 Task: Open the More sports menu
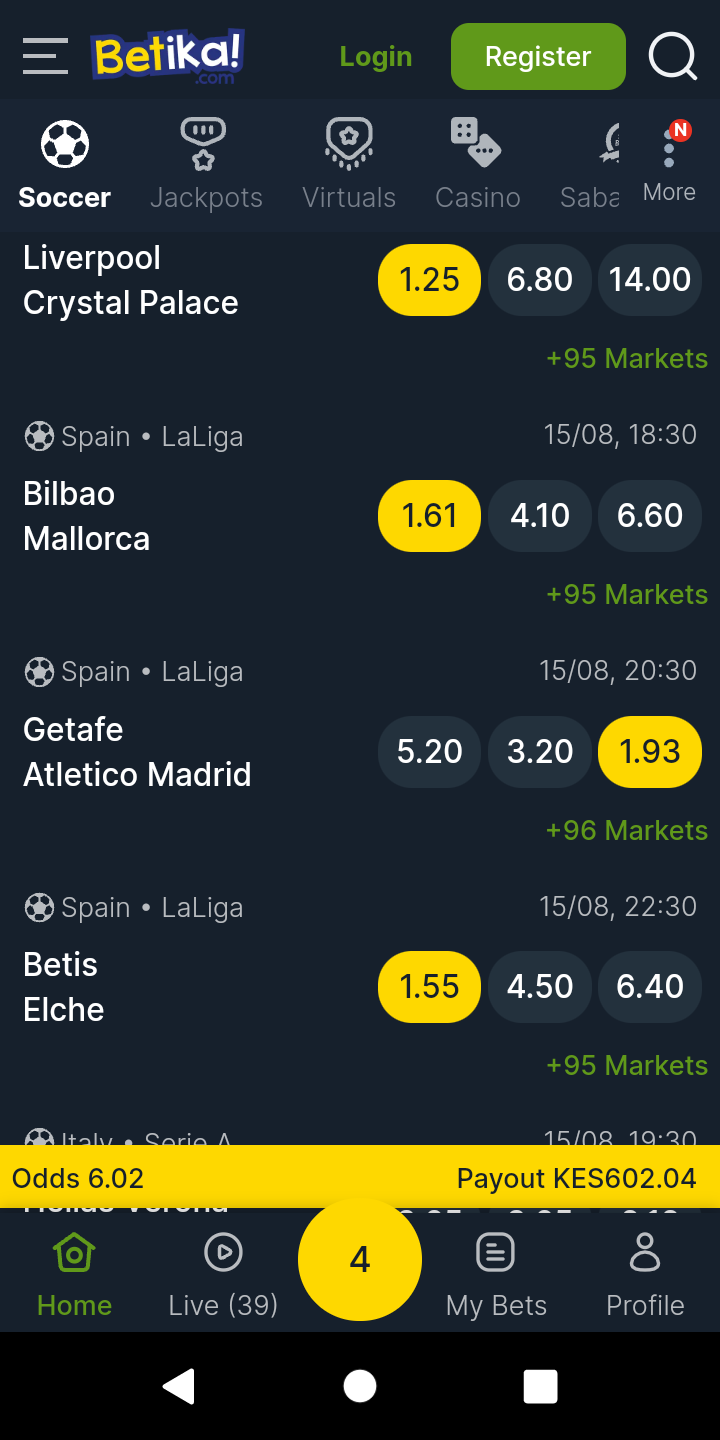pyautogui.click(x=669, y=163)
